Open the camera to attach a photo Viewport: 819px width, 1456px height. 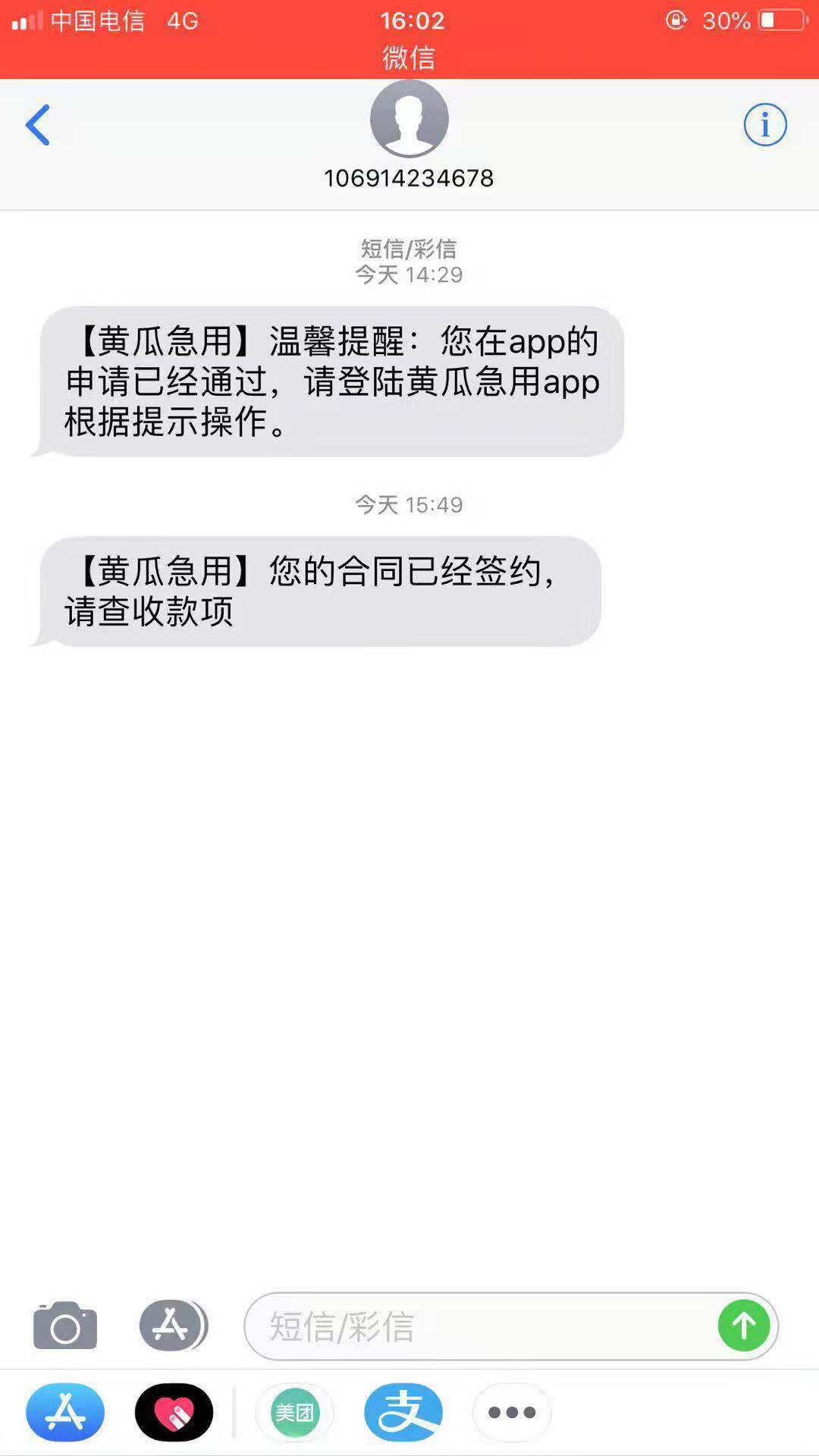pyautogui.click(x=65, y=1326)
